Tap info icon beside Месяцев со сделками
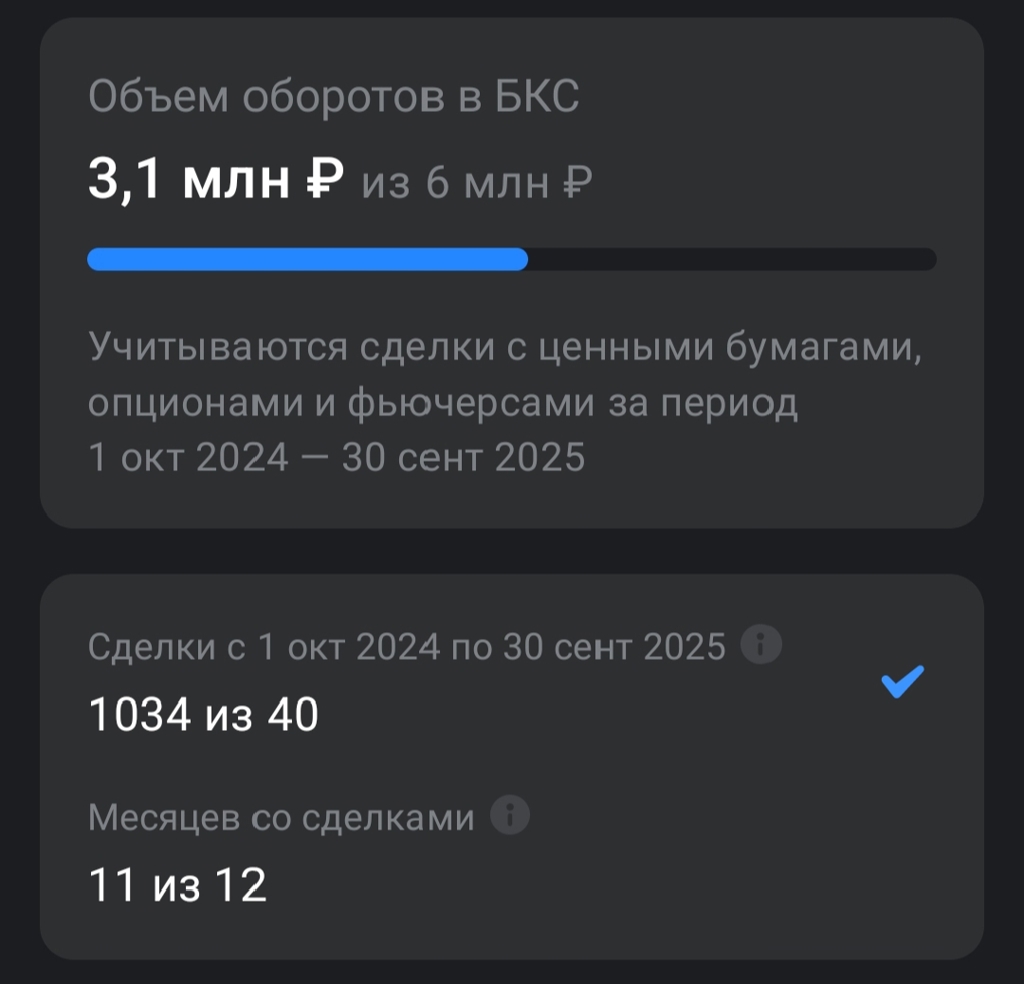This screenshot has height=984, width=1024. (x=509, y=817)
